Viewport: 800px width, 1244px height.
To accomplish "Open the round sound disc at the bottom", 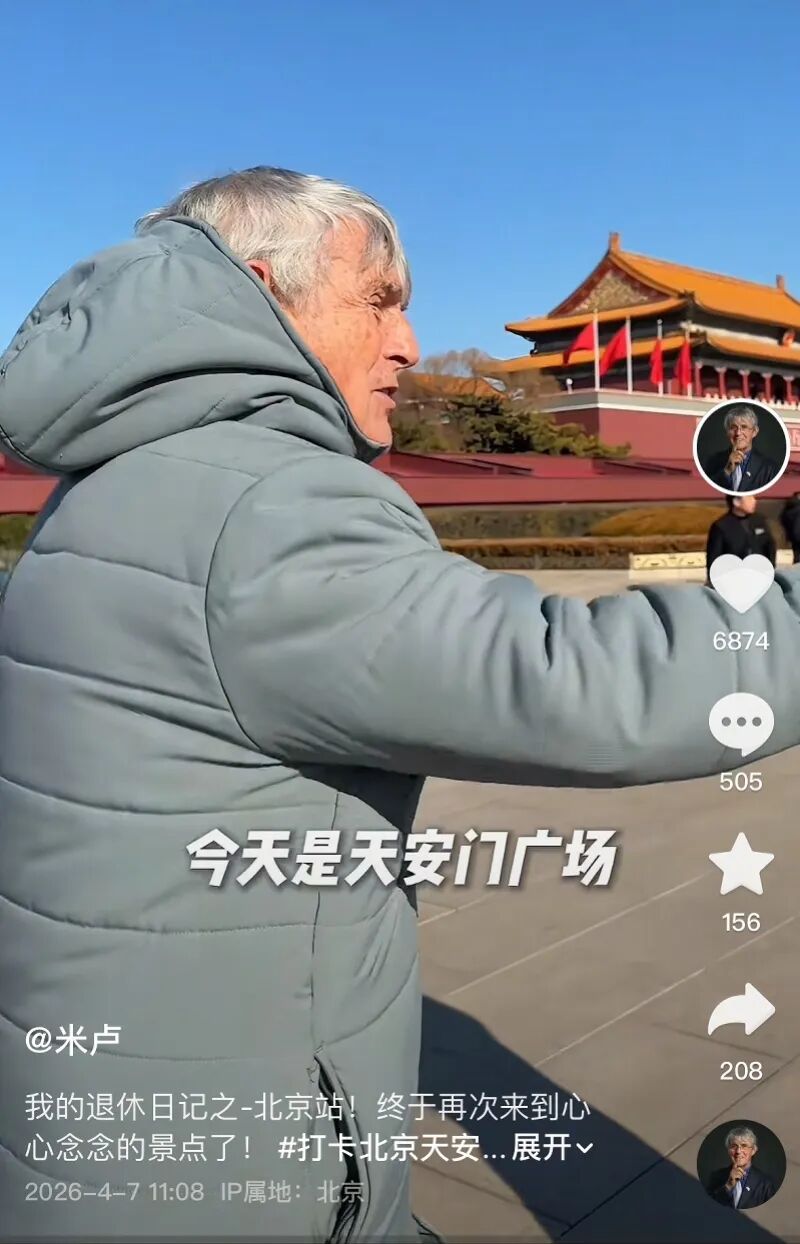I will [741, 1164].
